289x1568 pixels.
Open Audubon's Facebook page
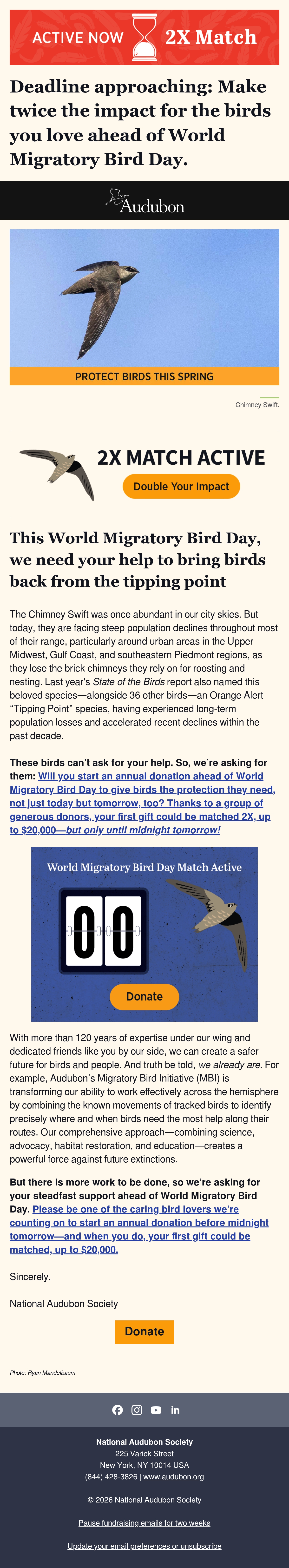click(118, 1410)
